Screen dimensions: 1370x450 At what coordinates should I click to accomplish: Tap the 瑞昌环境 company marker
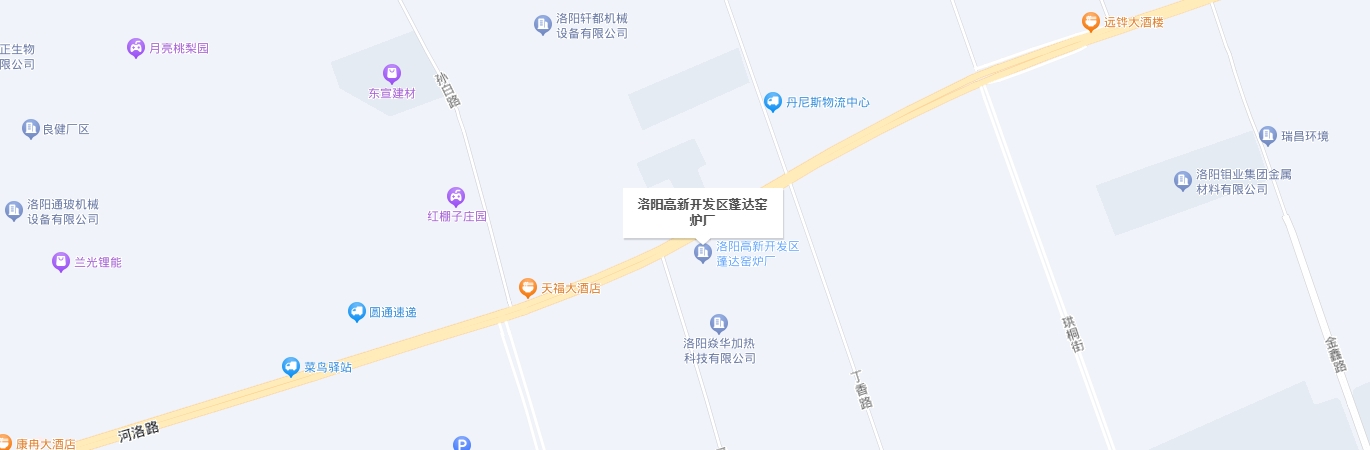pyautogui.click(x=1268, y=135)
